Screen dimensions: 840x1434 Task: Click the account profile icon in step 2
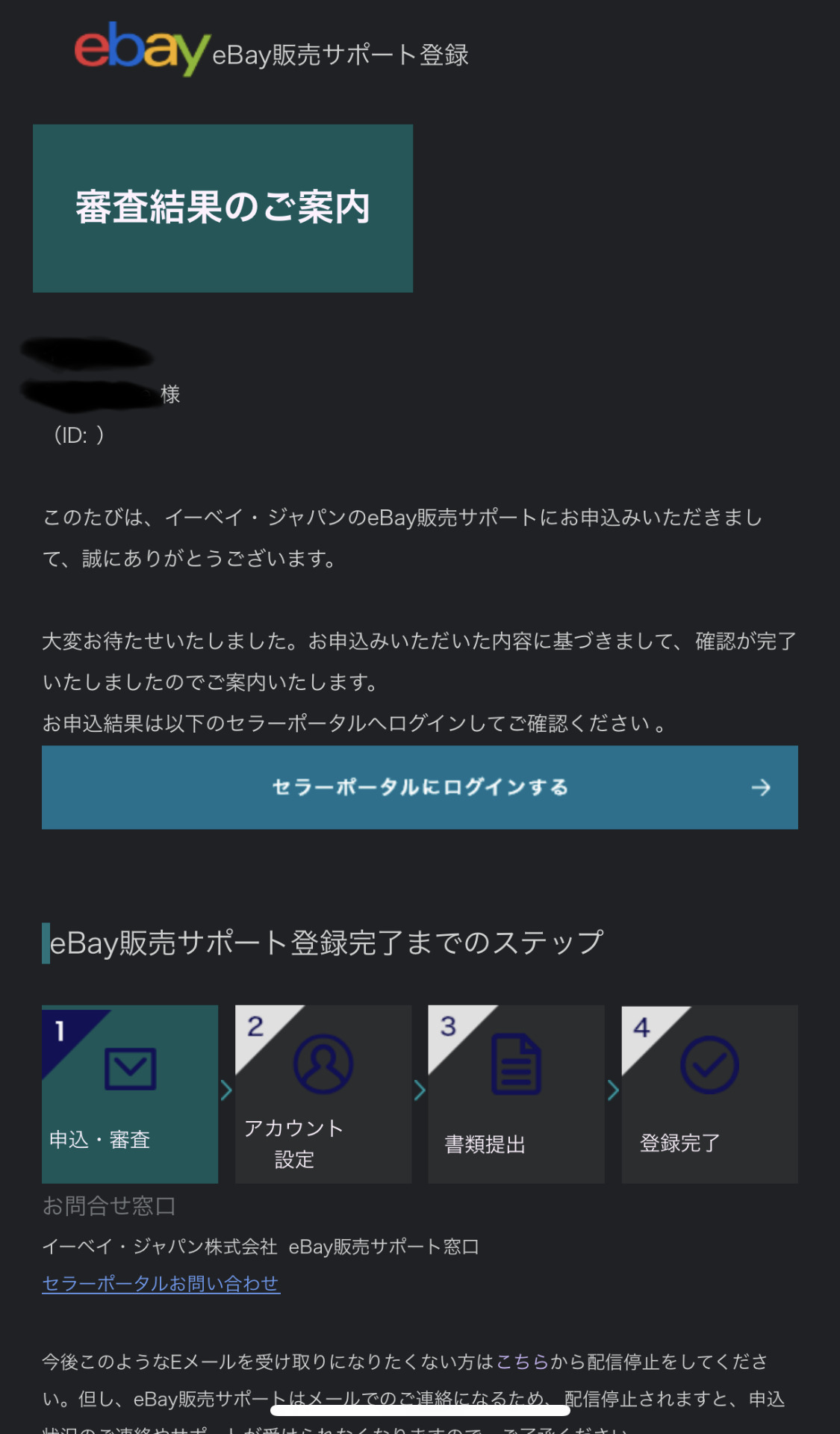point(323,1067)
